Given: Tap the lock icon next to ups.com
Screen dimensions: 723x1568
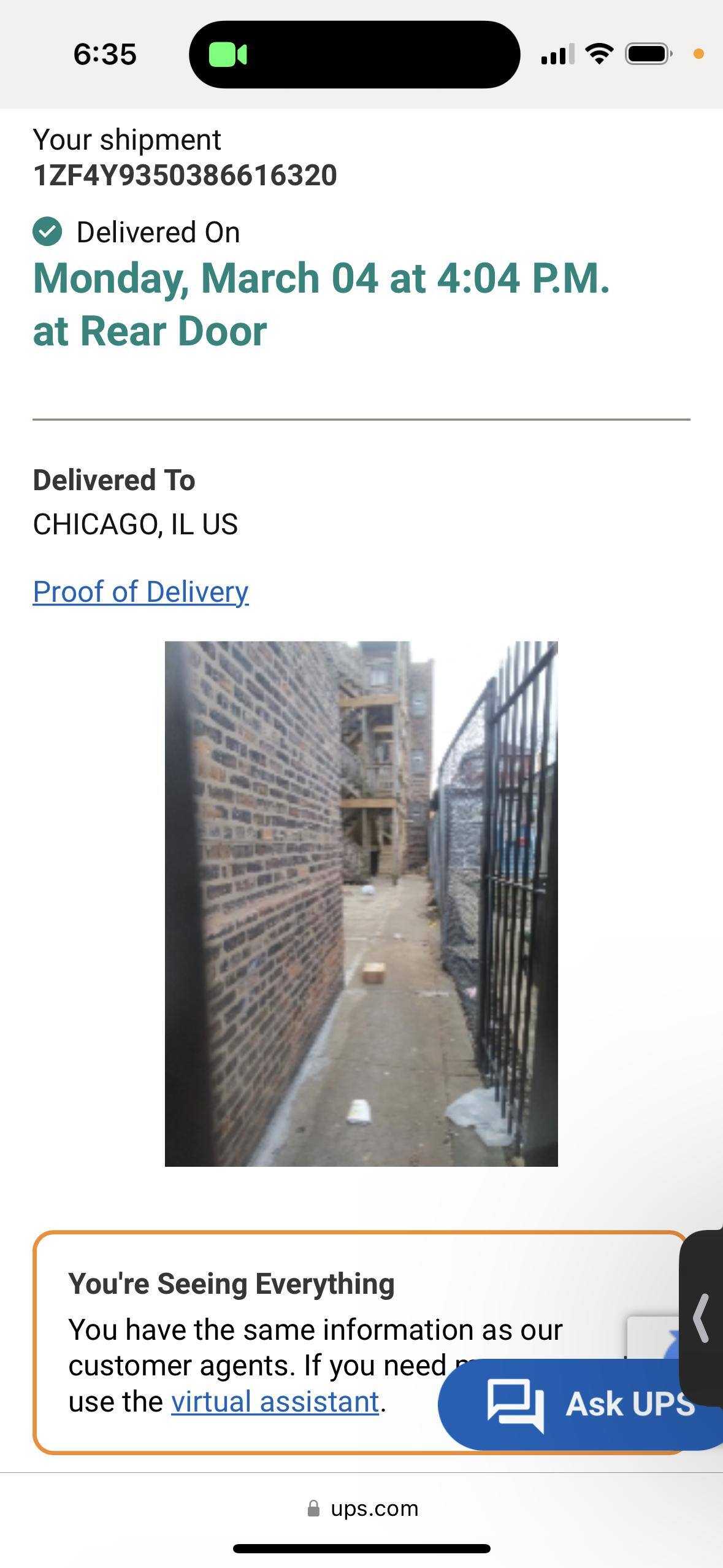Looking at the screenshot, I should coord(314,1508).
